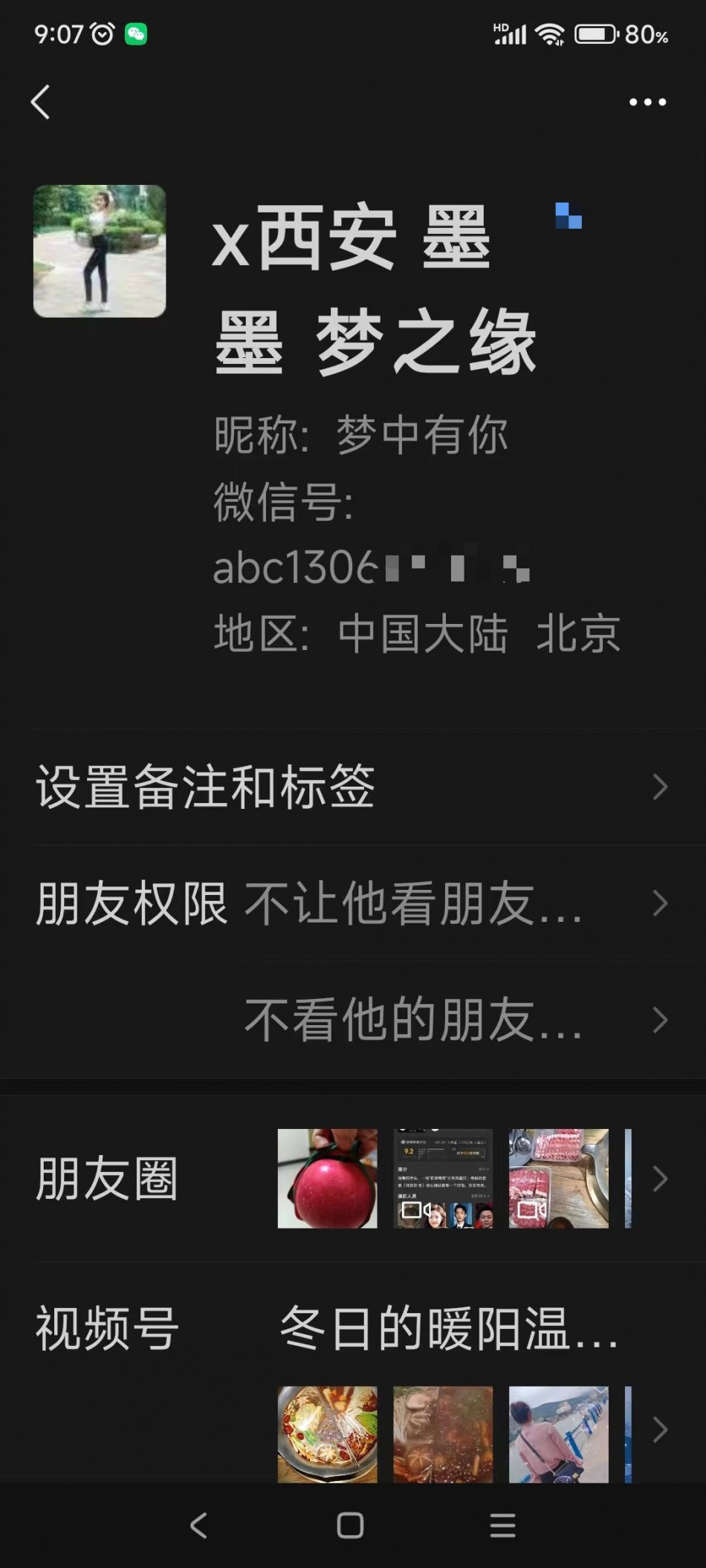This screenshot has height=1568, width=706.
Task: Open 设置备注和标签 settings
Action: pos(353,787)
